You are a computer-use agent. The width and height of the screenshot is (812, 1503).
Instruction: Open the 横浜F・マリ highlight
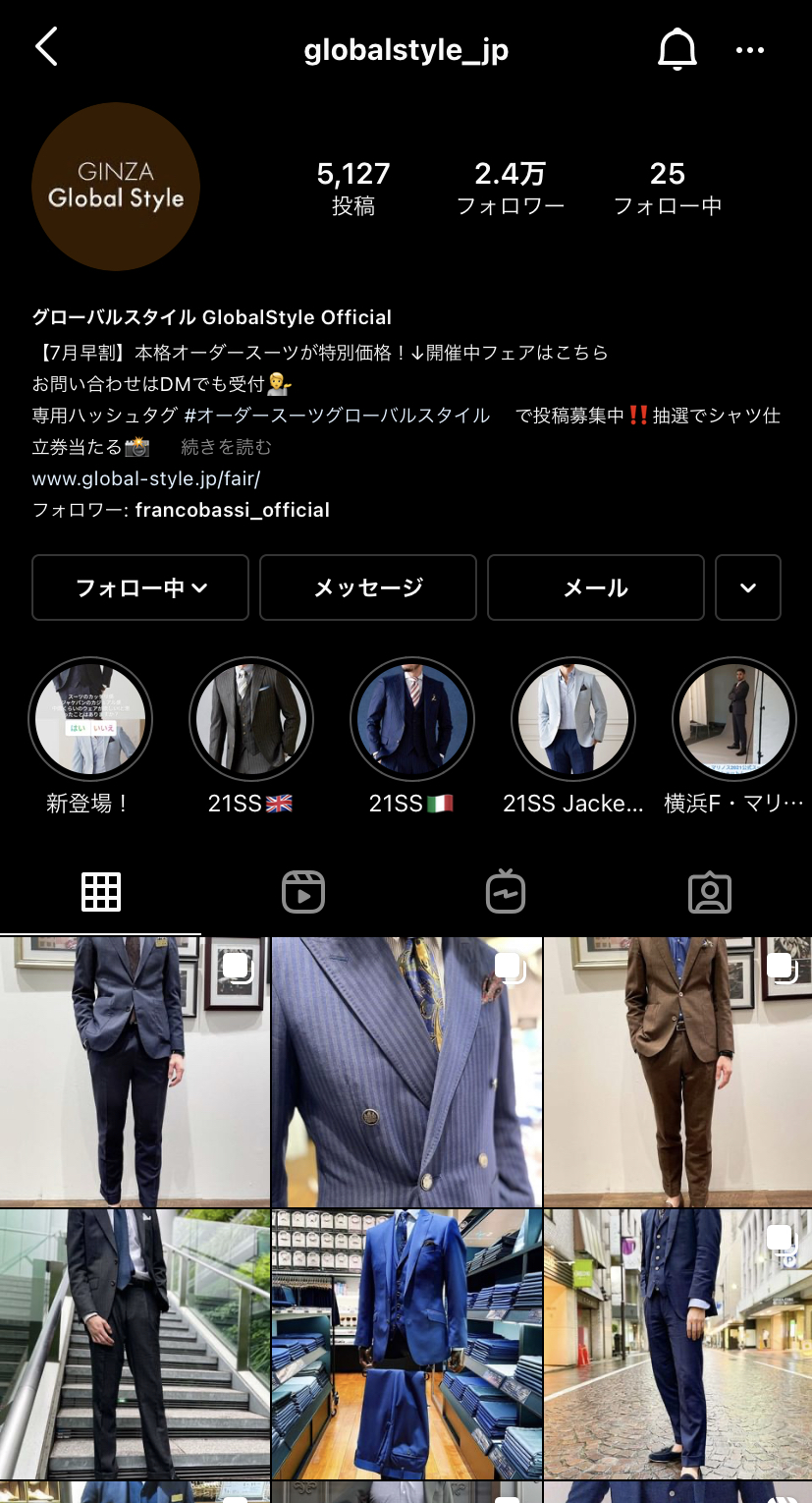[734, 719]
